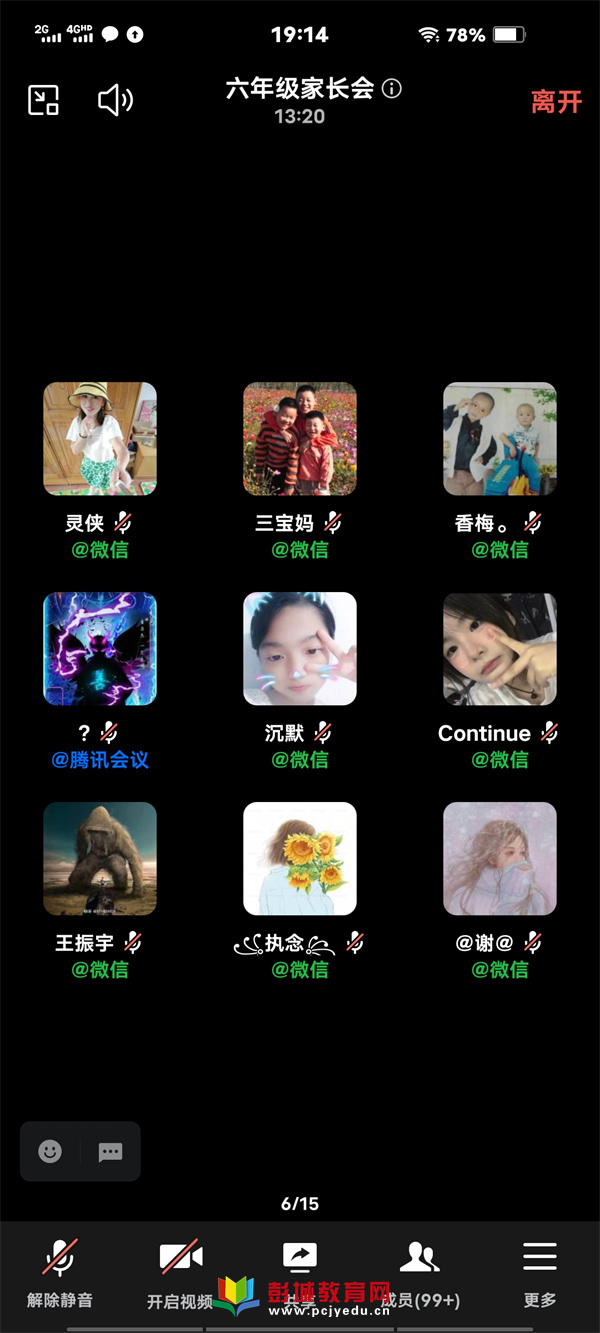Select participant @谢@'s tile

tap(500, 859)
